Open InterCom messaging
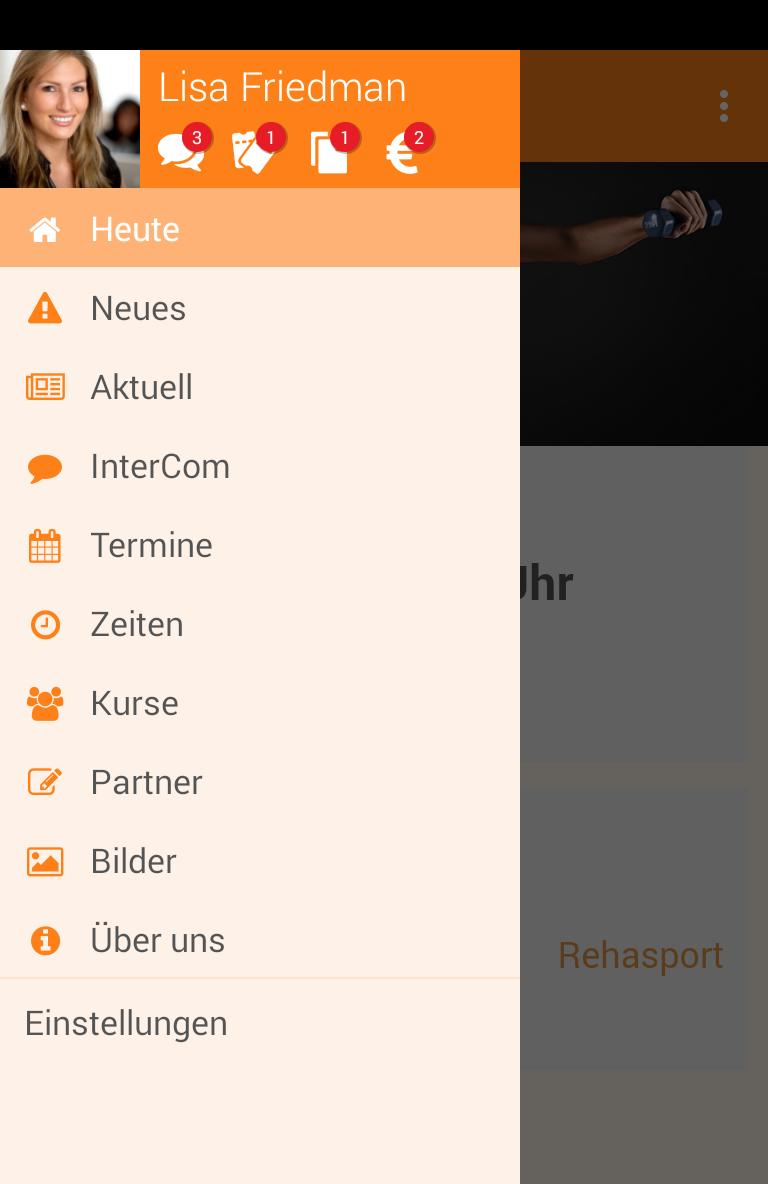Image resolution: width=768 pixels, height=1184 pixels. [160, 466]
